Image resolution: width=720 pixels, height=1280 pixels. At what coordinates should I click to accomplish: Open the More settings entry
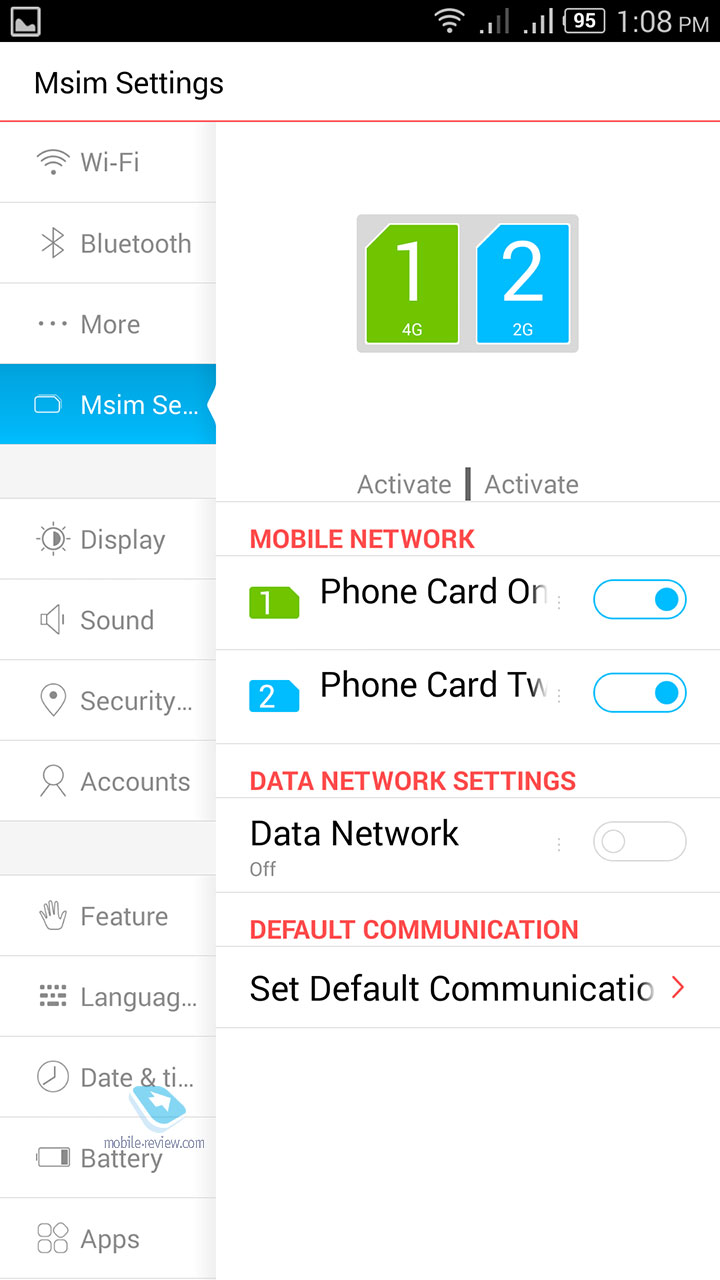point(108,324)
